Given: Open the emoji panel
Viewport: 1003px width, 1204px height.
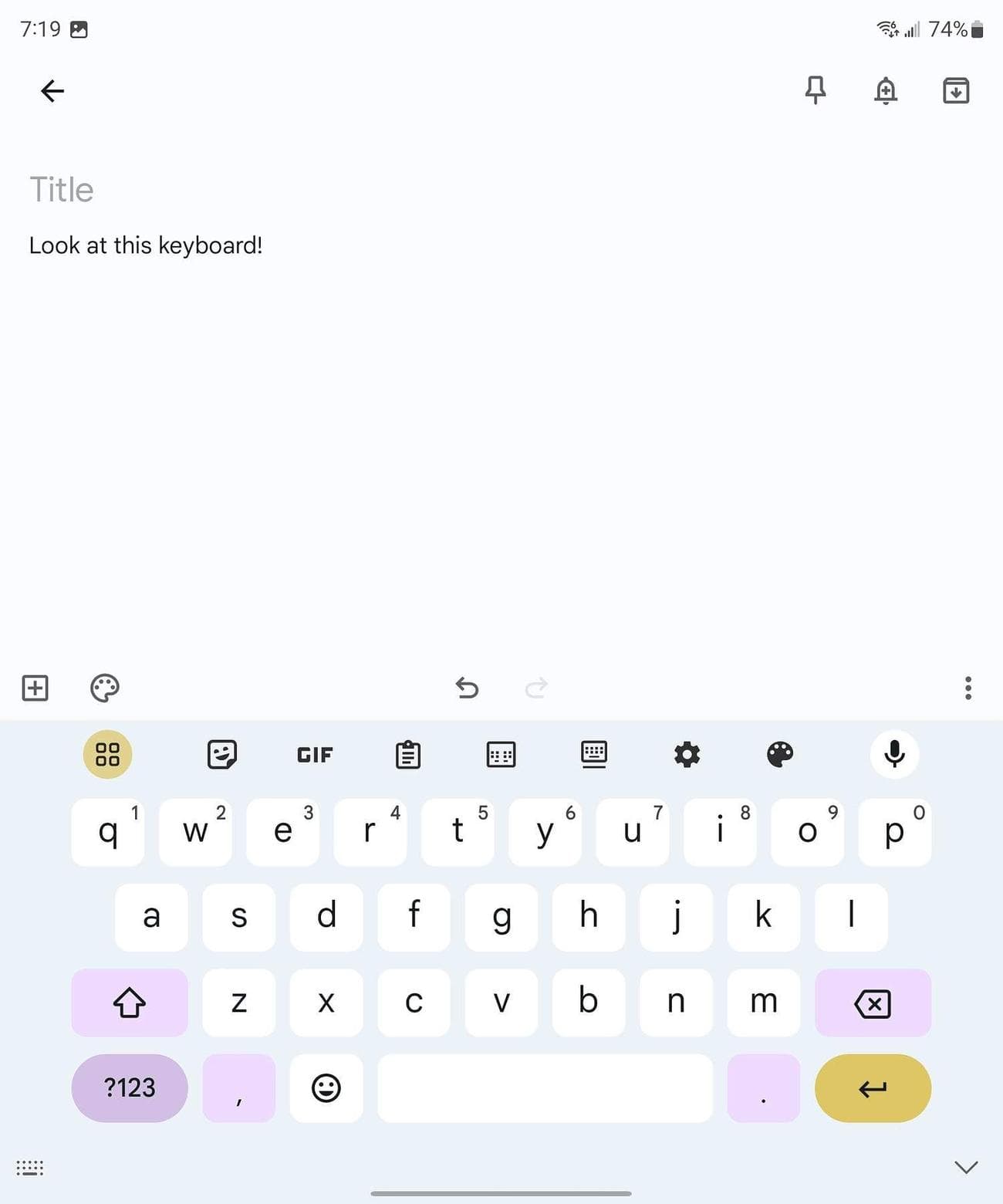Looking at the screenshot, I should coord(326,1088).
